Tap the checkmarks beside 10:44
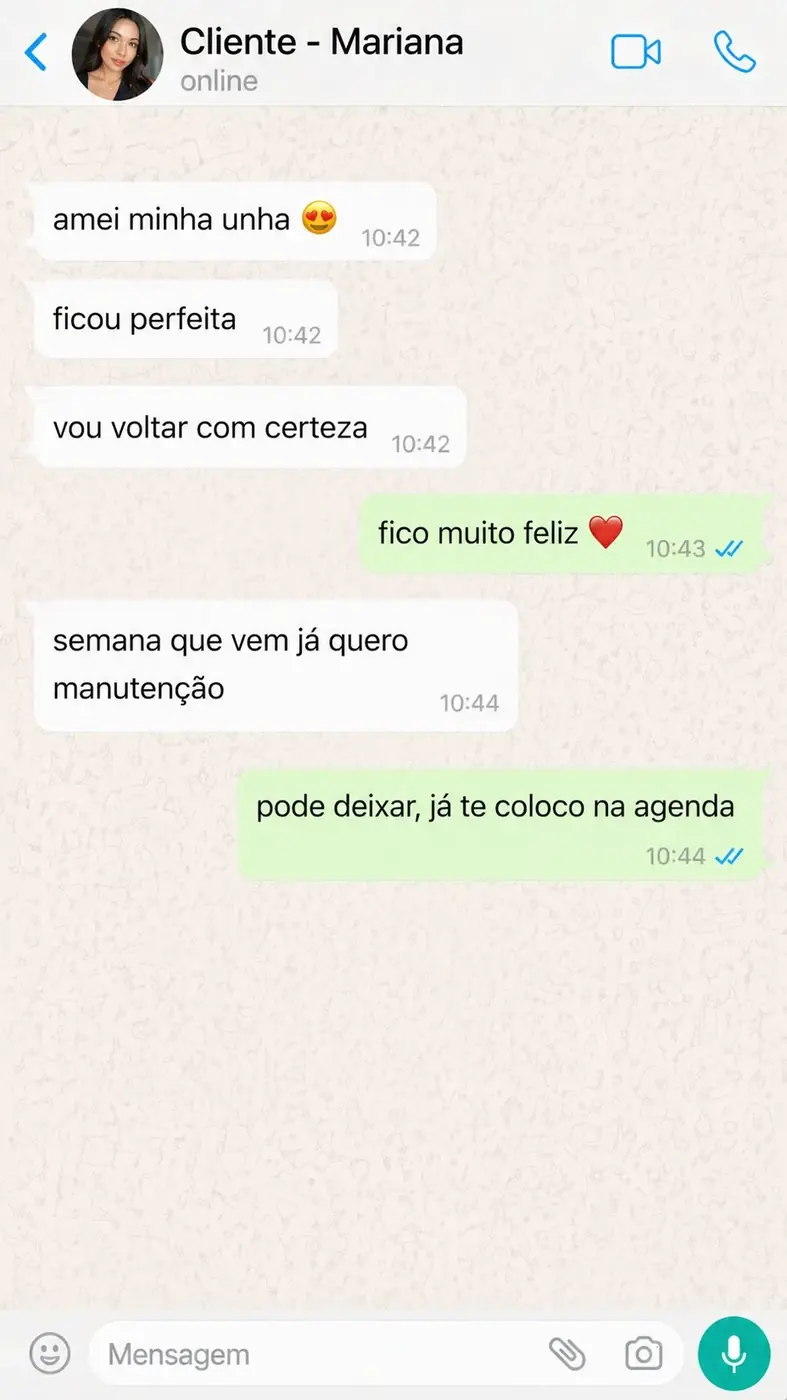The height and width of the screenshot is (1400, 787). tap(730, 856)
